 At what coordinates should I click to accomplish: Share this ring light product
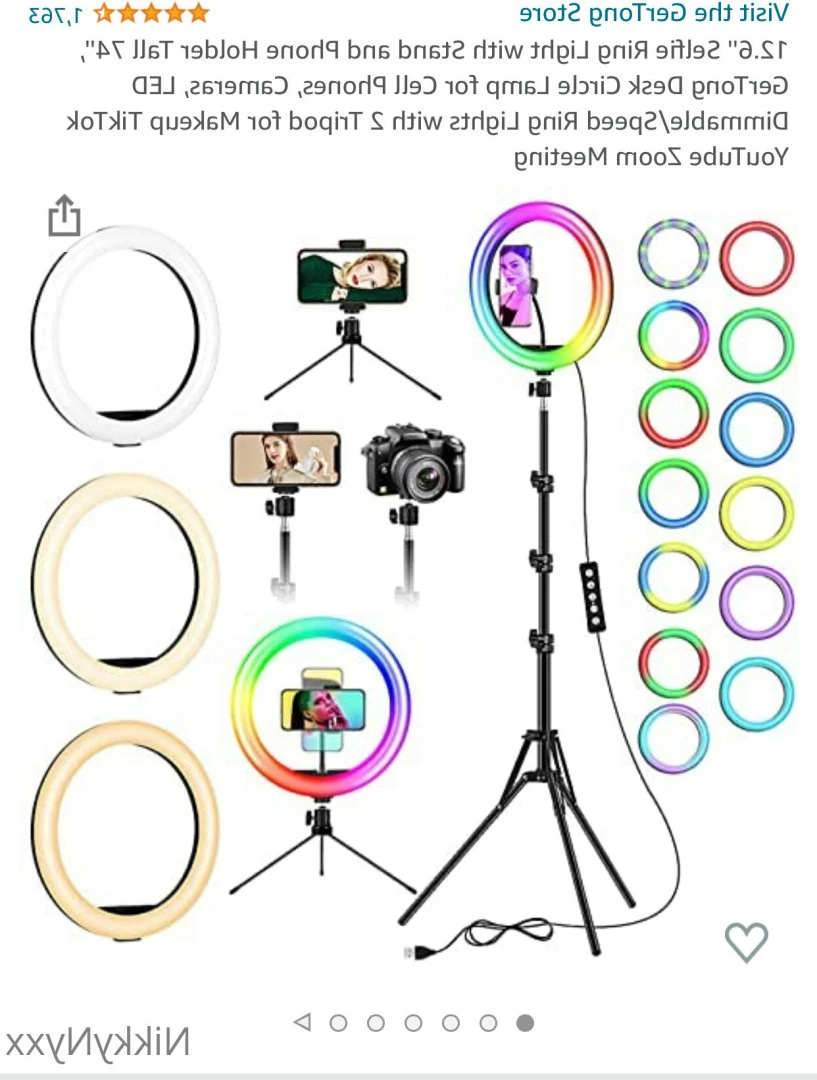[64, 216]
